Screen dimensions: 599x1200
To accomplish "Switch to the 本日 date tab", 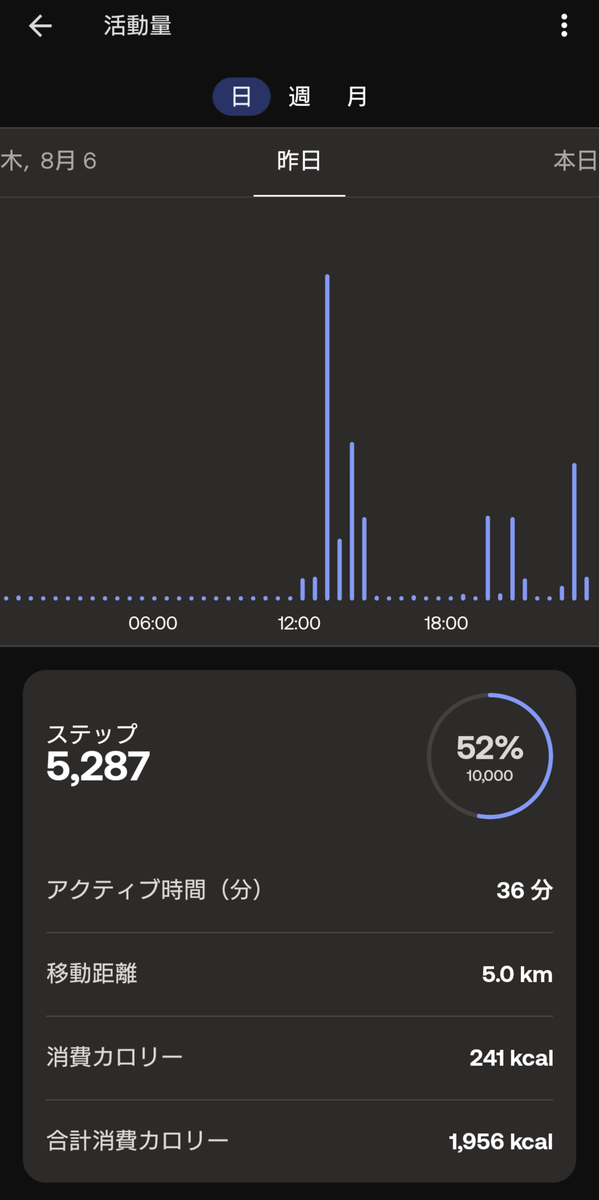I will tap(576, 161).
